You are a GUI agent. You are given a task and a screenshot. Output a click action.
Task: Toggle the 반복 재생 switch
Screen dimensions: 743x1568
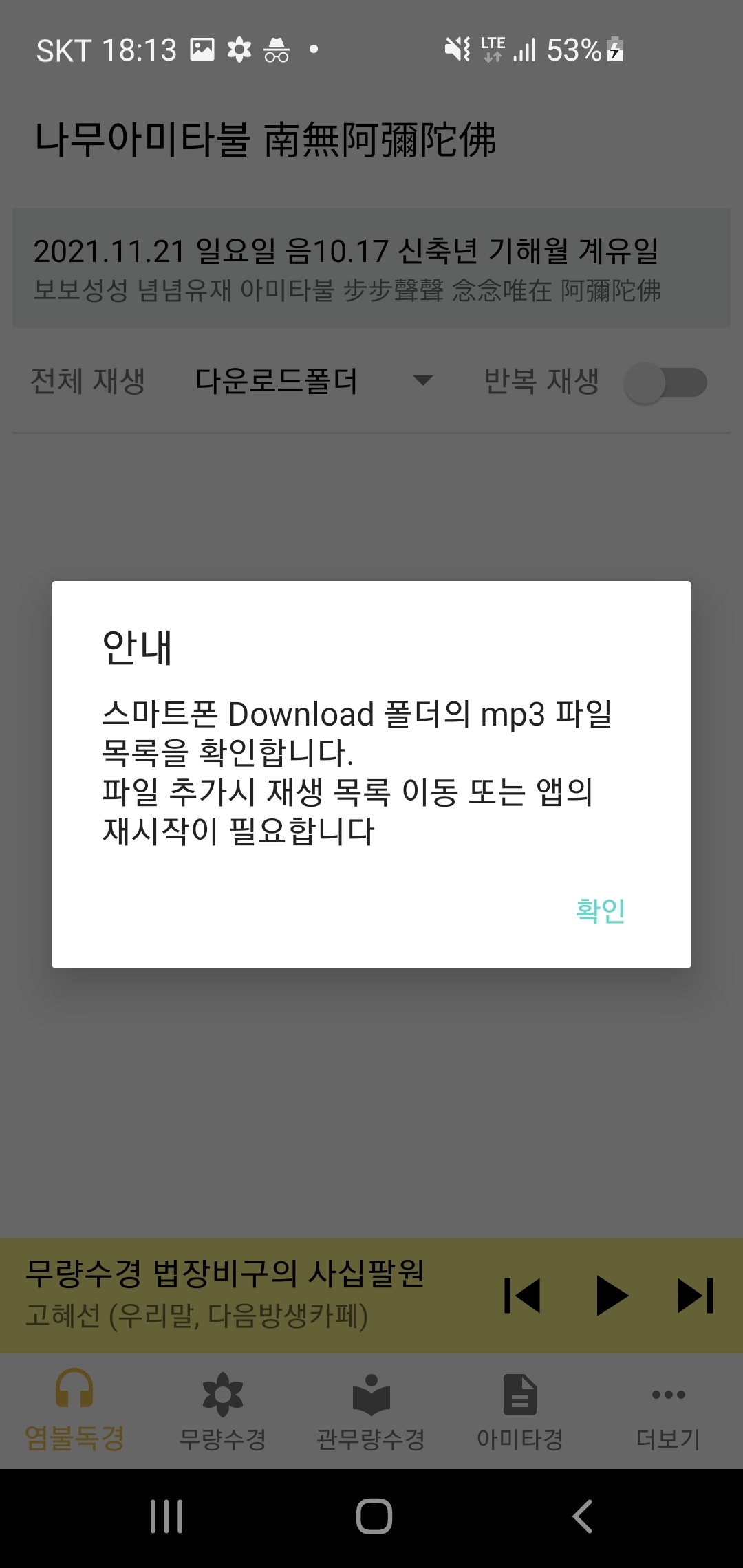(x=666, y=382)
